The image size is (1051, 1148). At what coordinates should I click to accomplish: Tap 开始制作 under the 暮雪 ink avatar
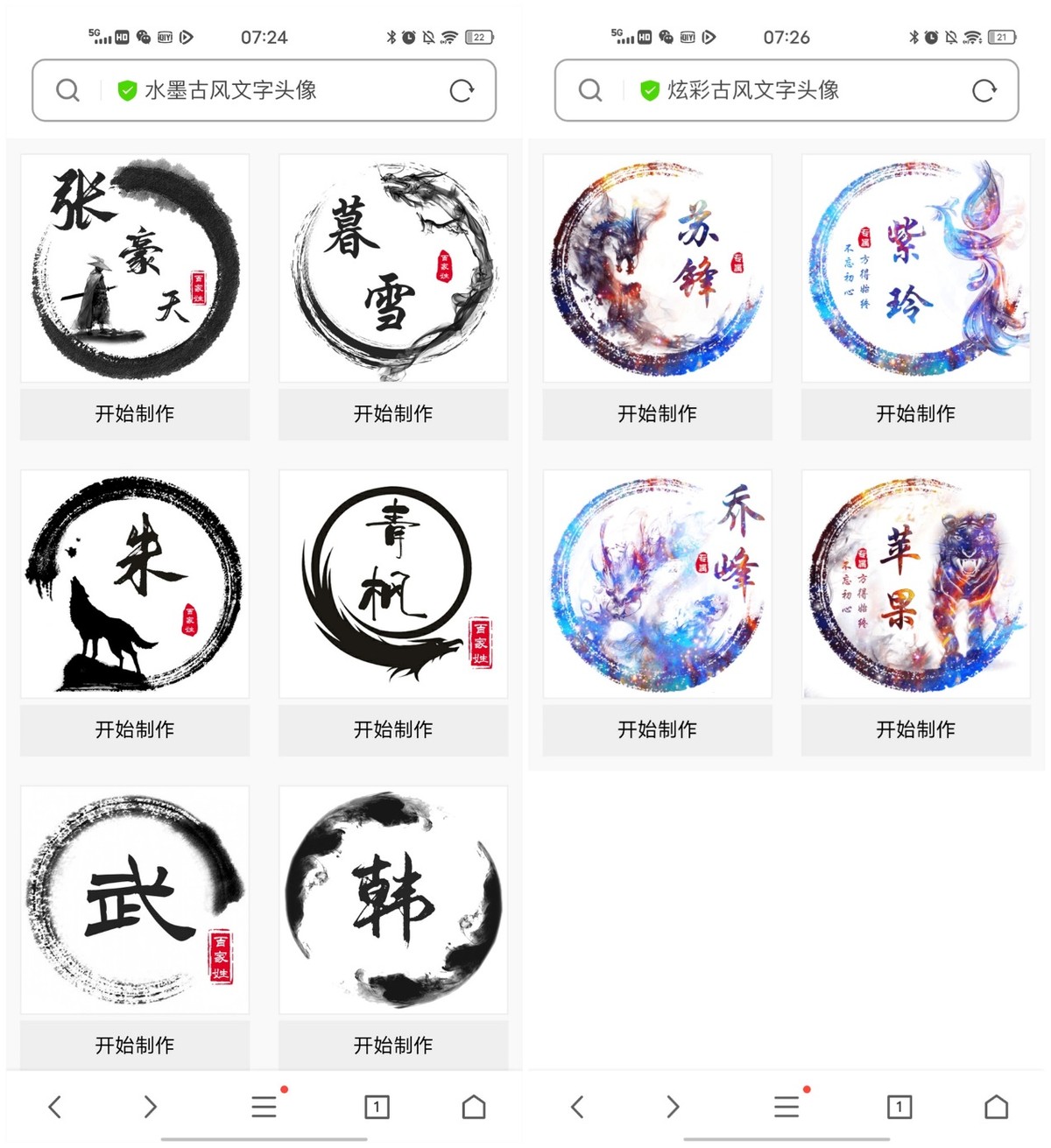coord(392,414)
